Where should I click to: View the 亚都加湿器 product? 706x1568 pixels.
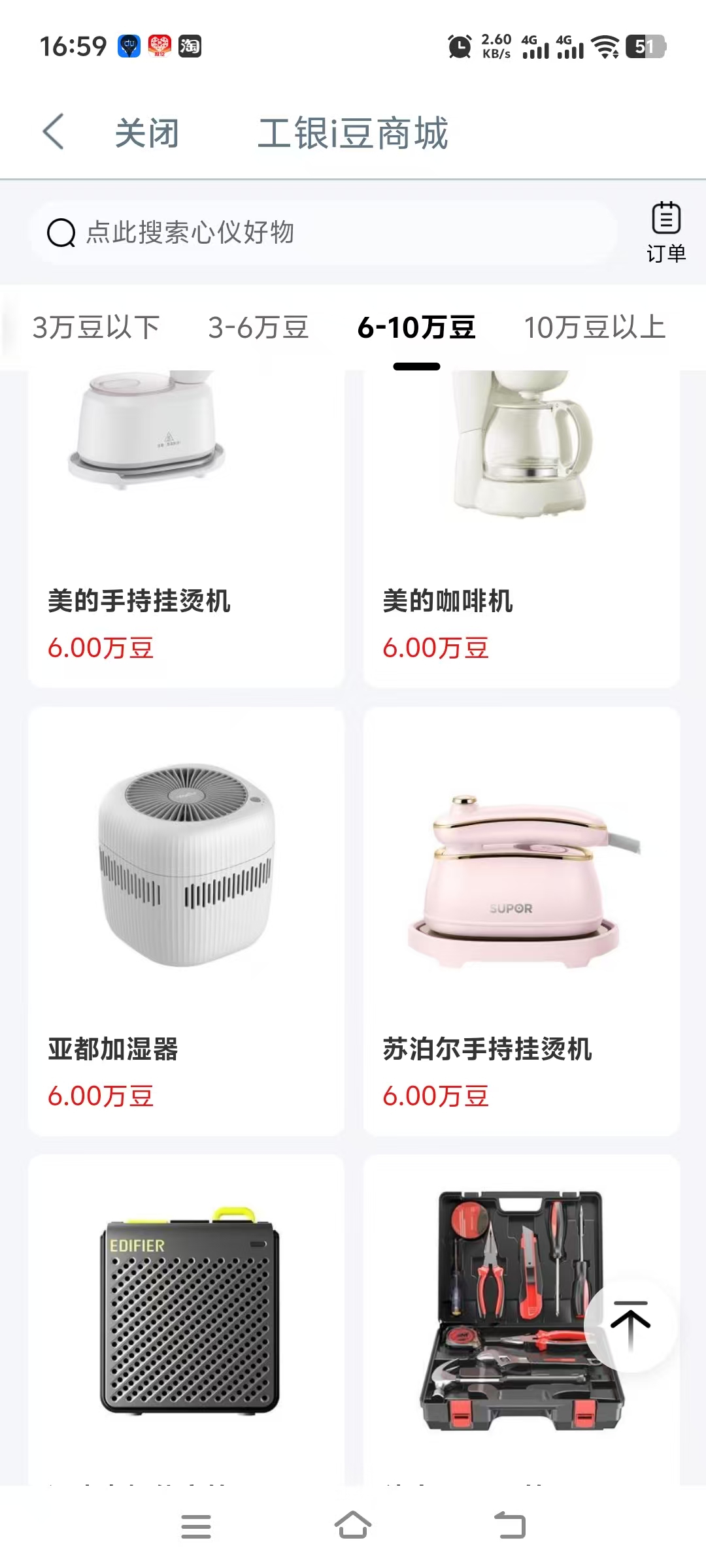pyautogui.click(x=186, y=921)
